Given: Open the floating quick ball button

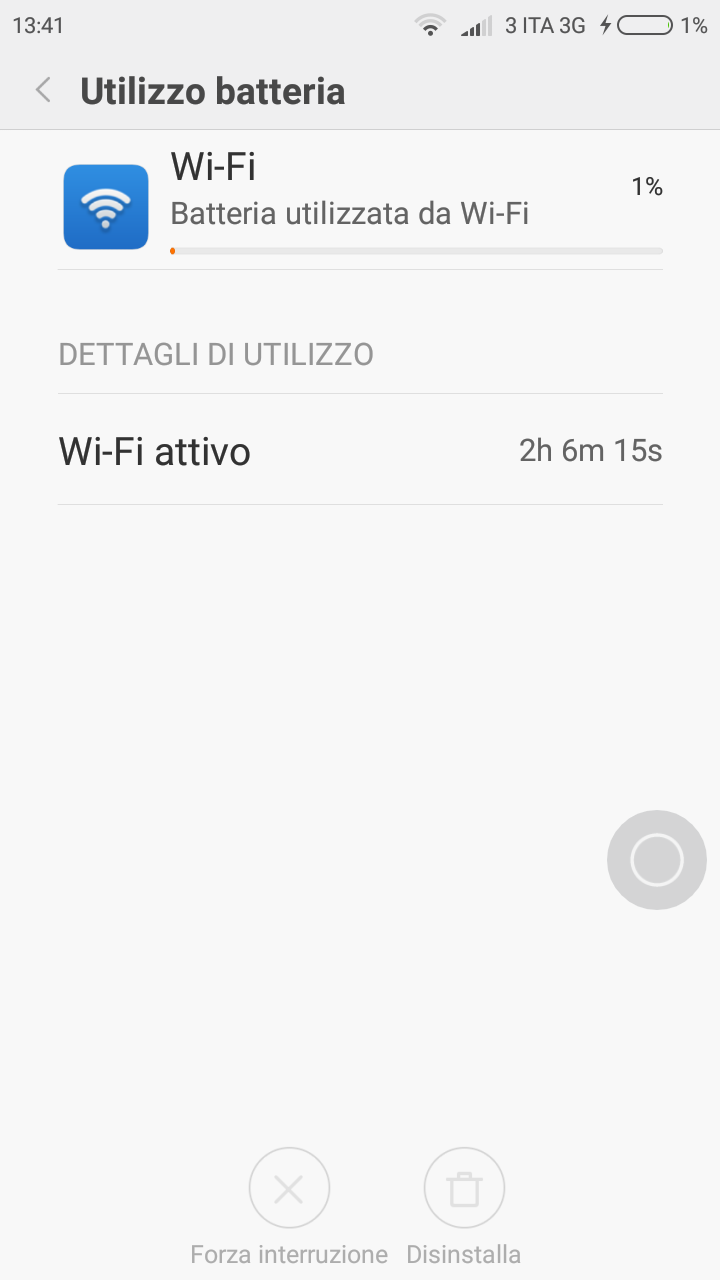Looking at the screenshot, I should pos(657,860).
